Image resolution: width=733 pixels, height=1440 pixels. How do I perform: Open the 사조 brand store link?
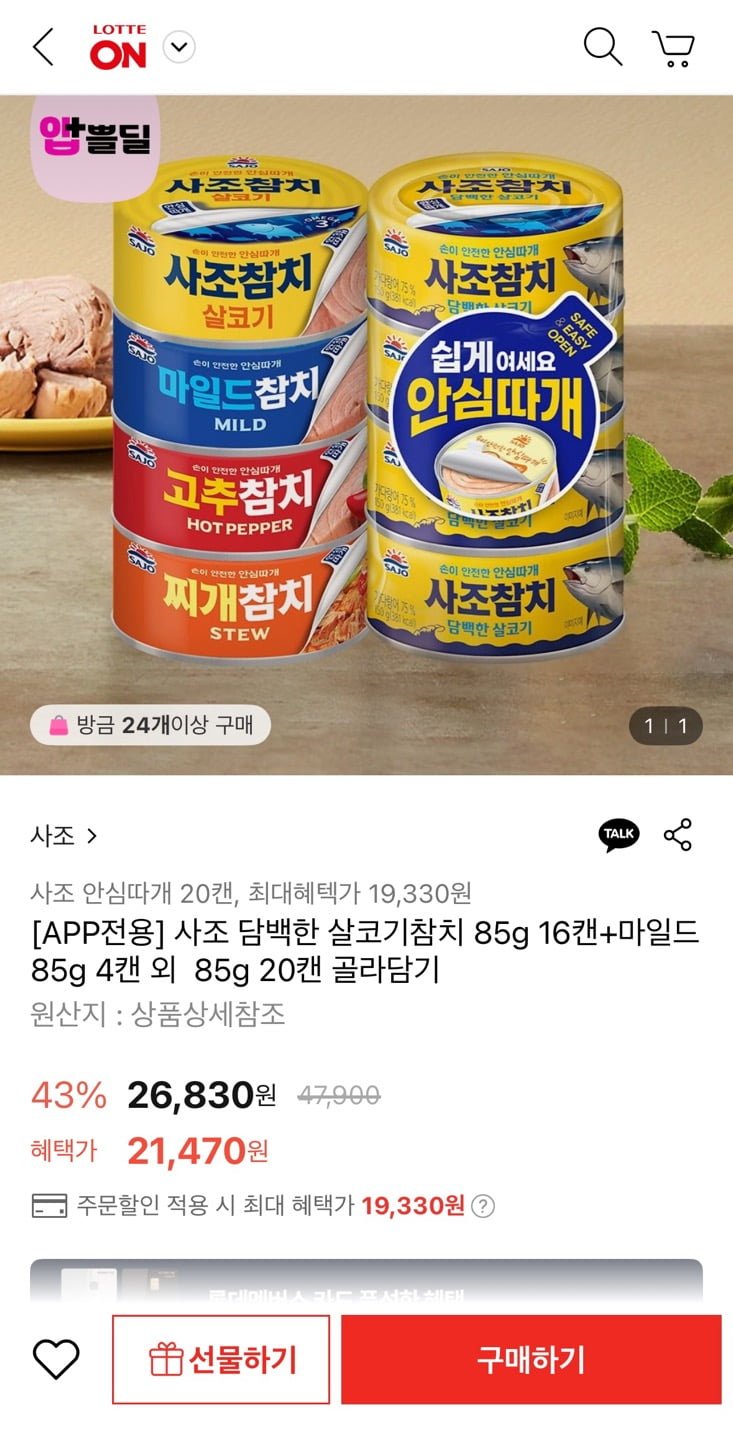point(64,835)
